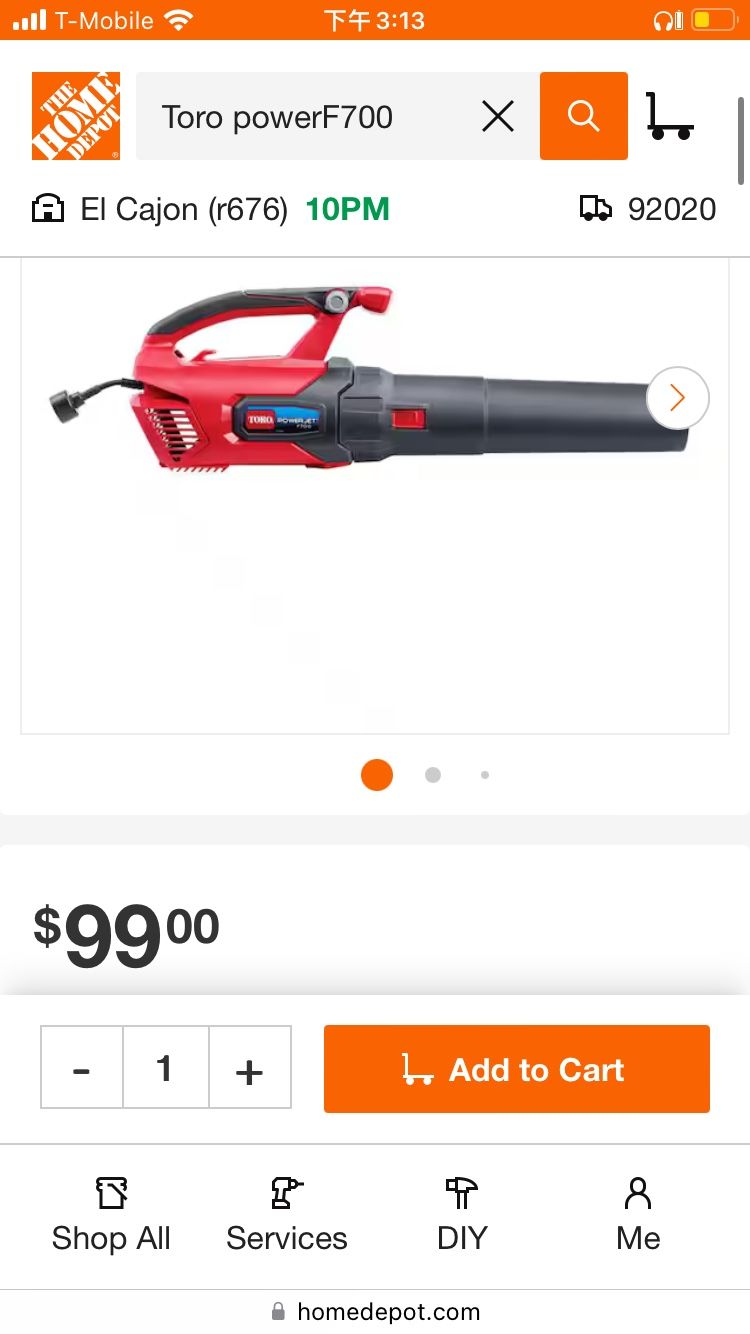
Task: Select the first orange carousel dot
Action: (376, 774)
